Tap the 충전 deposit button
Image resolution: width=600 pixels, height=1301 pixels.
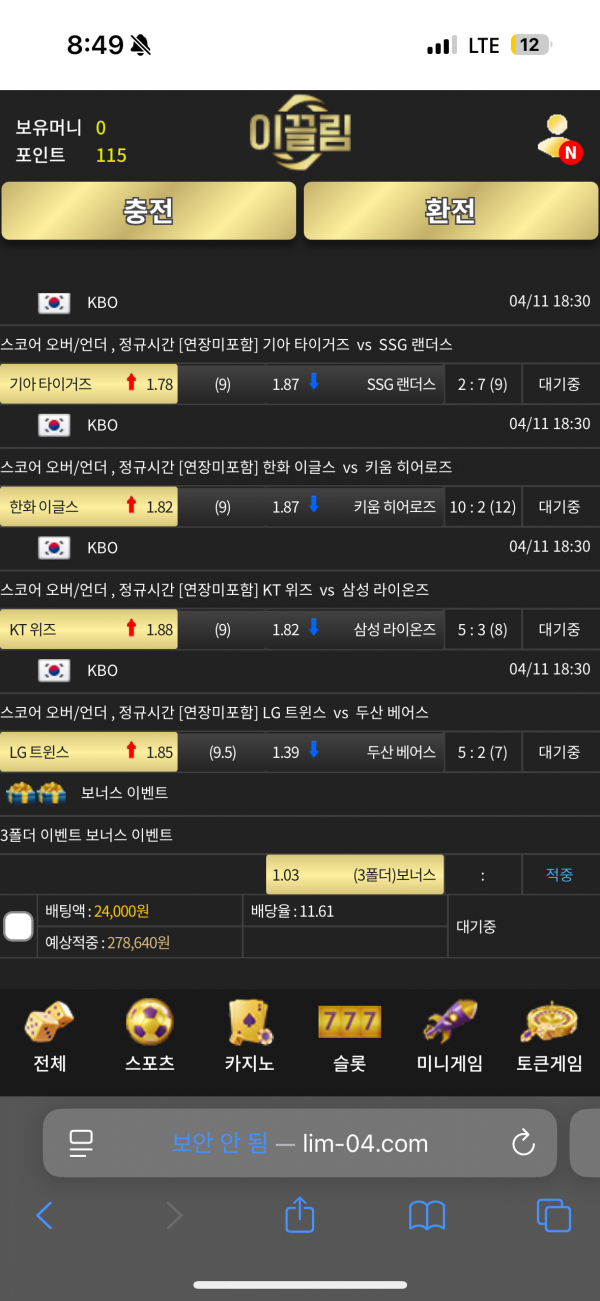[x=149, y=211]
